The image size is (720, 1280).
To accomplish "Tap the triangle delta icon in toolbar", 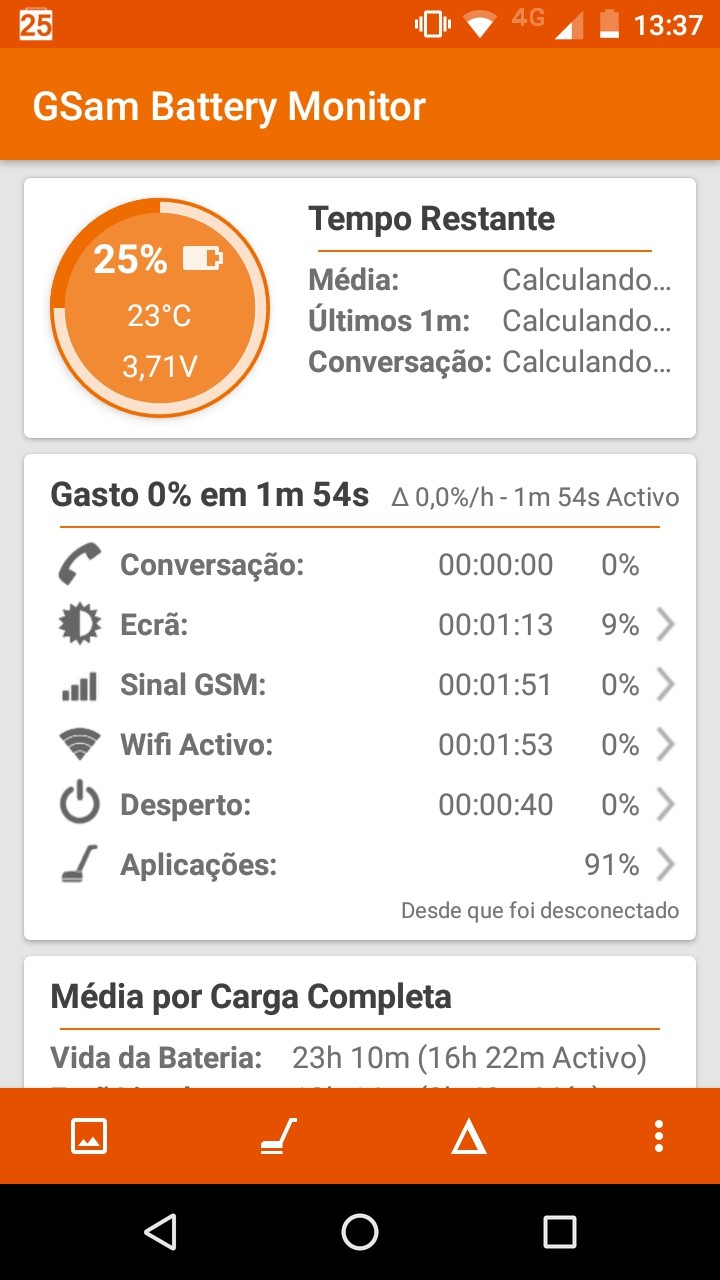I will (x=468, y=1136).
